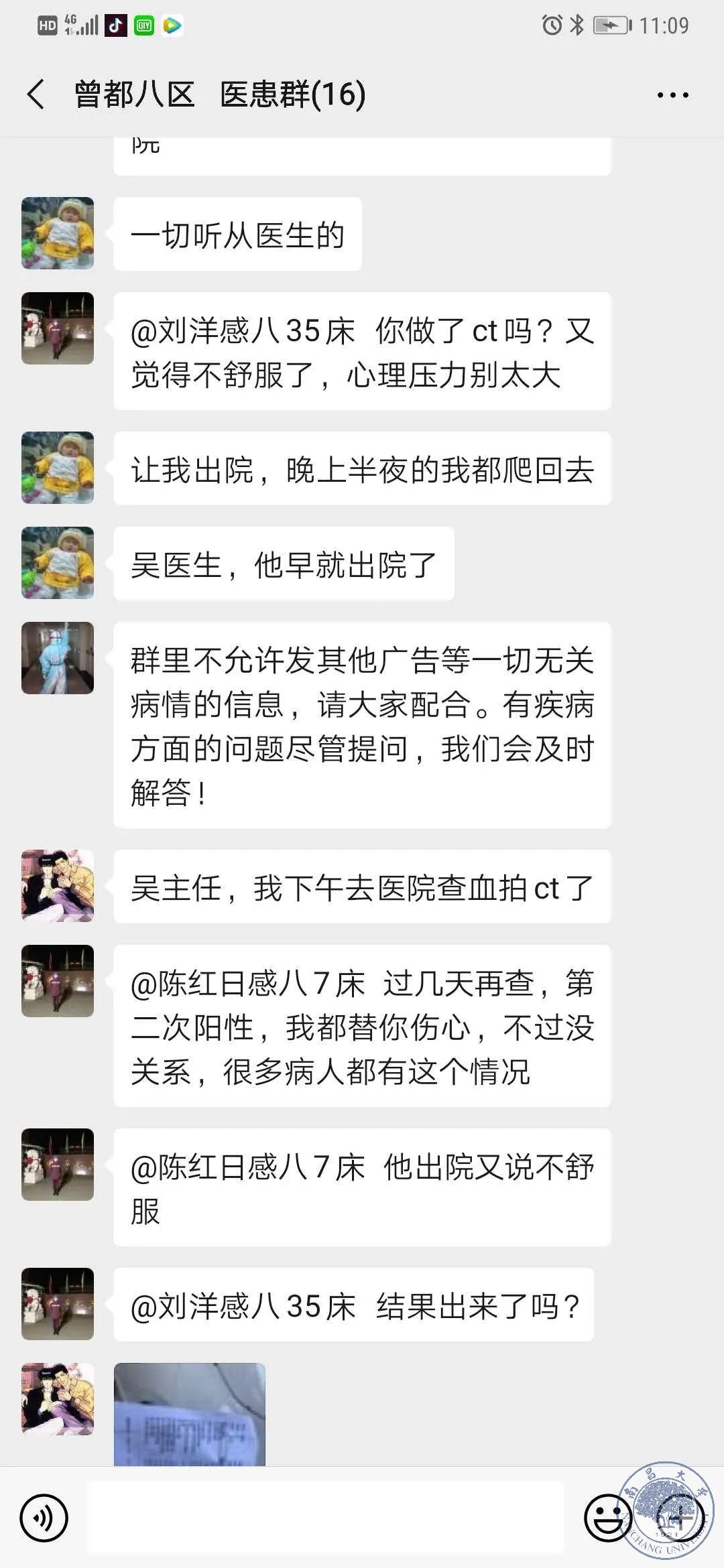Tap avatar beside 吴主任 我下午去医院 message
The image size is (724, 1568).
(x=58, y=886)
